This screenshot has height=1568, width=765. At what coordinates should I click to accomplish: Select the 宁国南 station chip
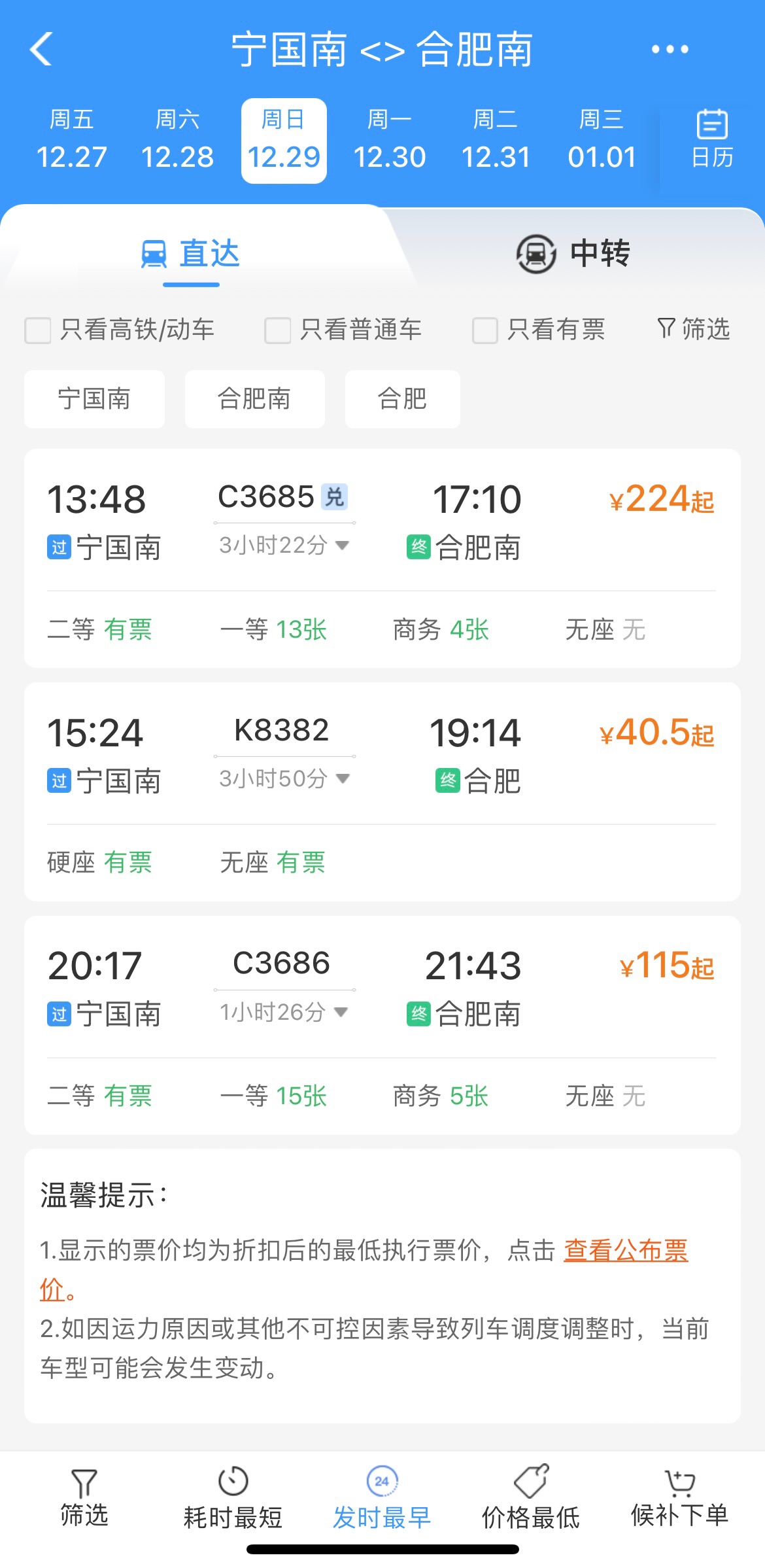94,399
